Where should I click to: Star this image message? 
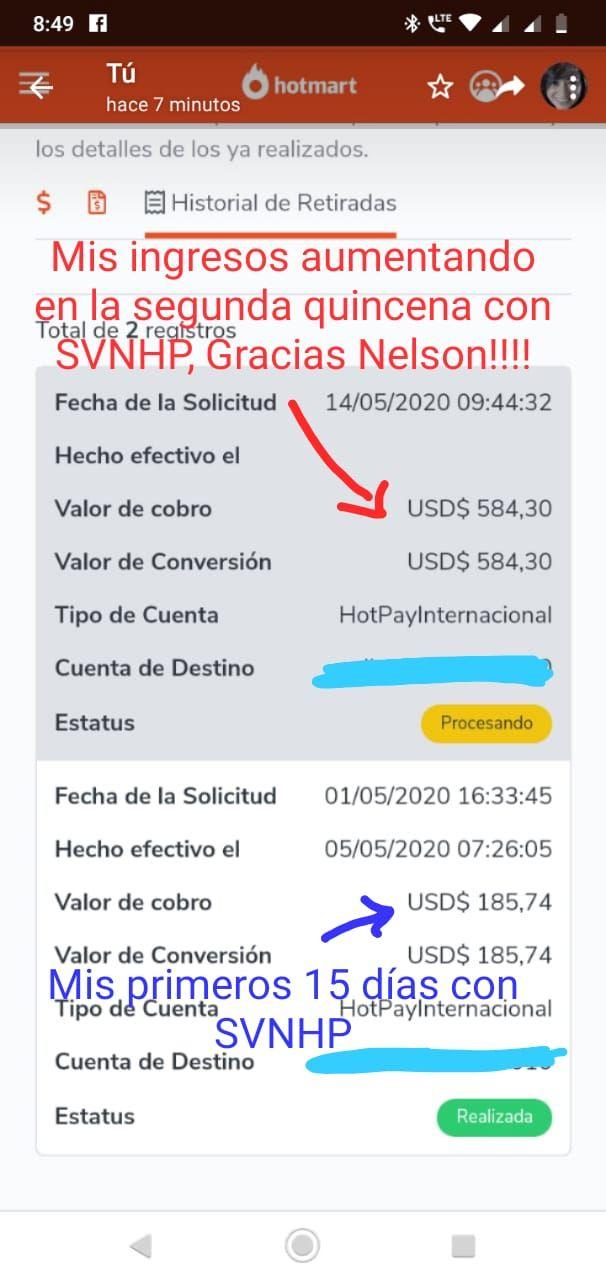[440, 87]
